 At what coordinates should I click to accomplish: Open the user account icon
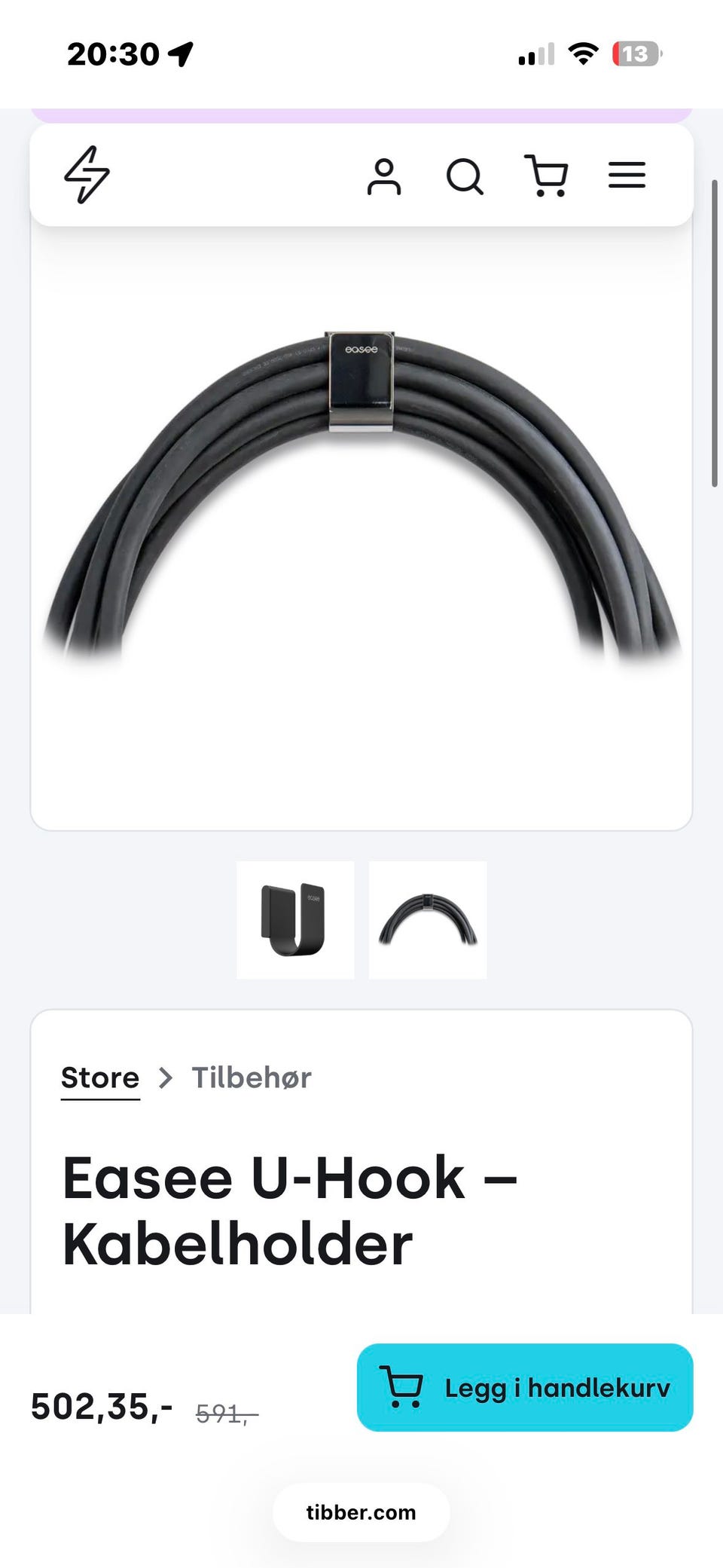point(384,177)
